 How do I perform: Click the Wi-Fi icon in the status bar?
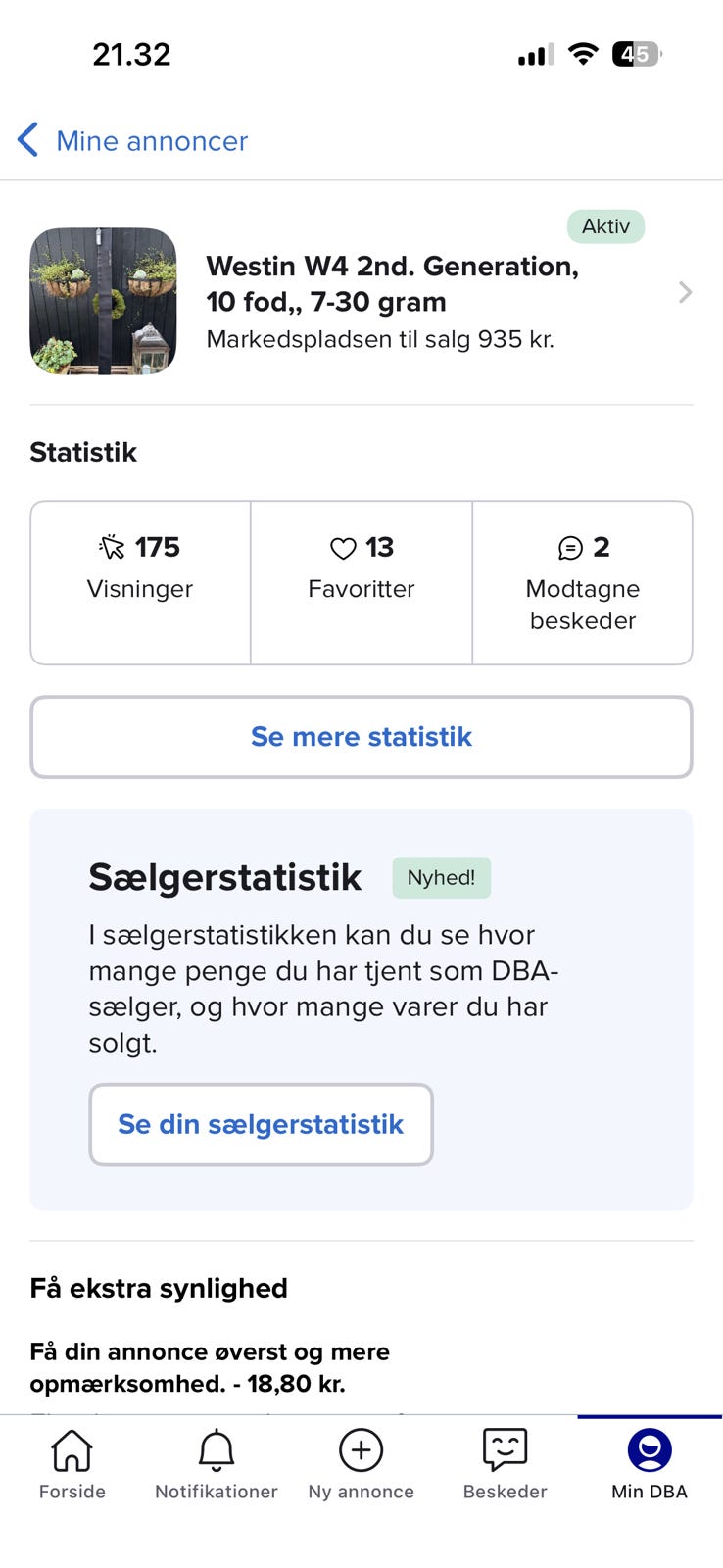click(x=583, y=55)
